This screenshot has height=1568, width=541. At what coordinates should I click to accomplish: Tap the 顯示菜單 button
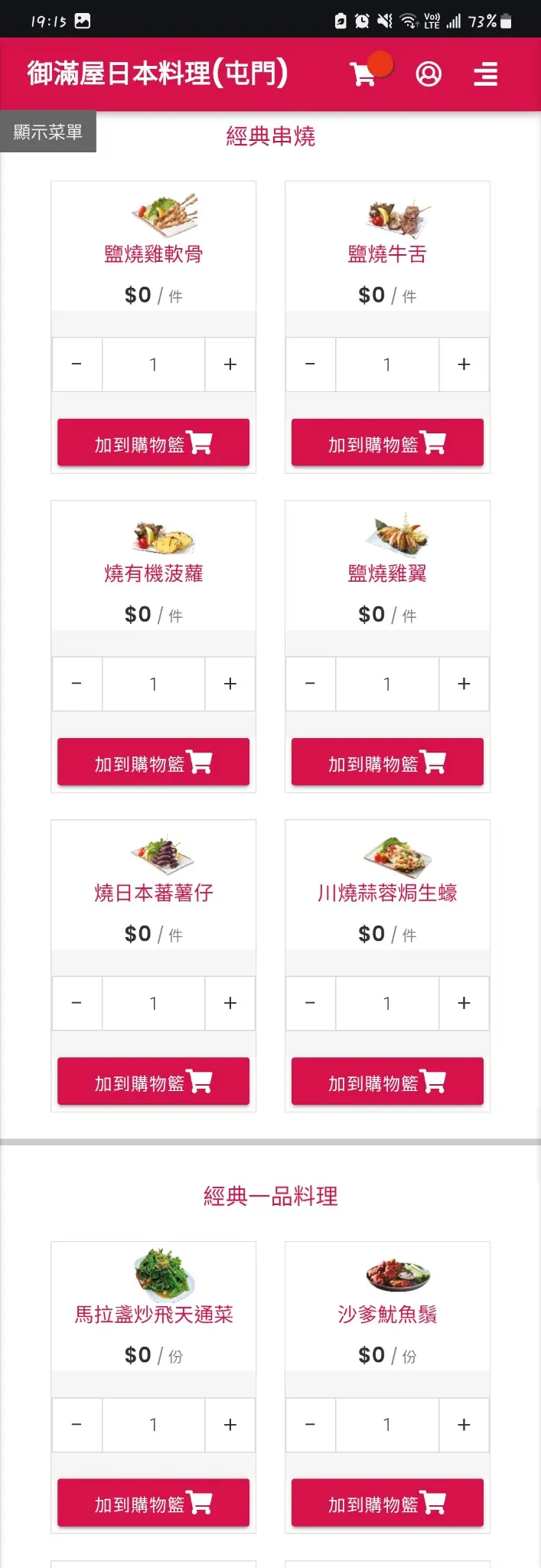pos(47,132)
